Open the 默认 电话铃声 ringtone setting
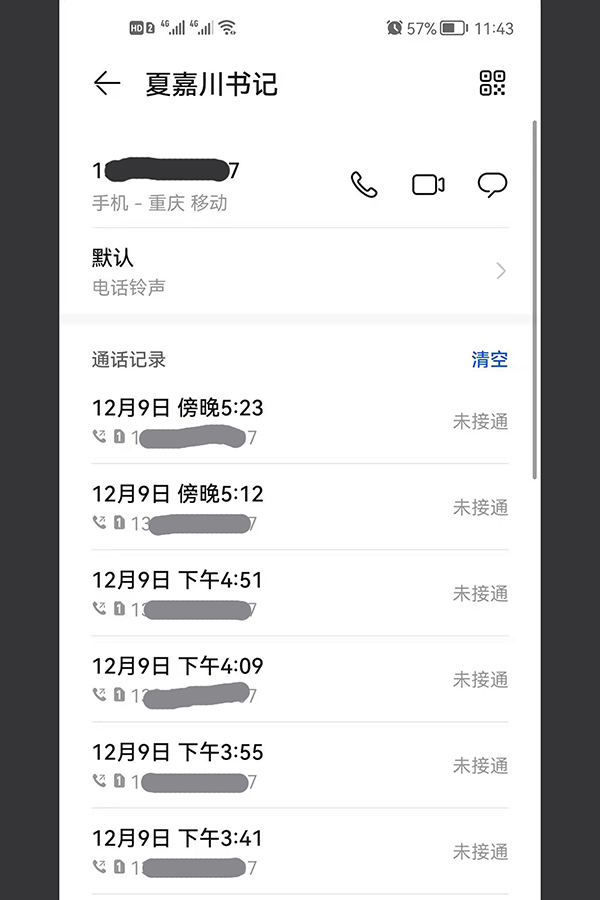The height and width of the screenshot is (900, 600). pos(300,271)
